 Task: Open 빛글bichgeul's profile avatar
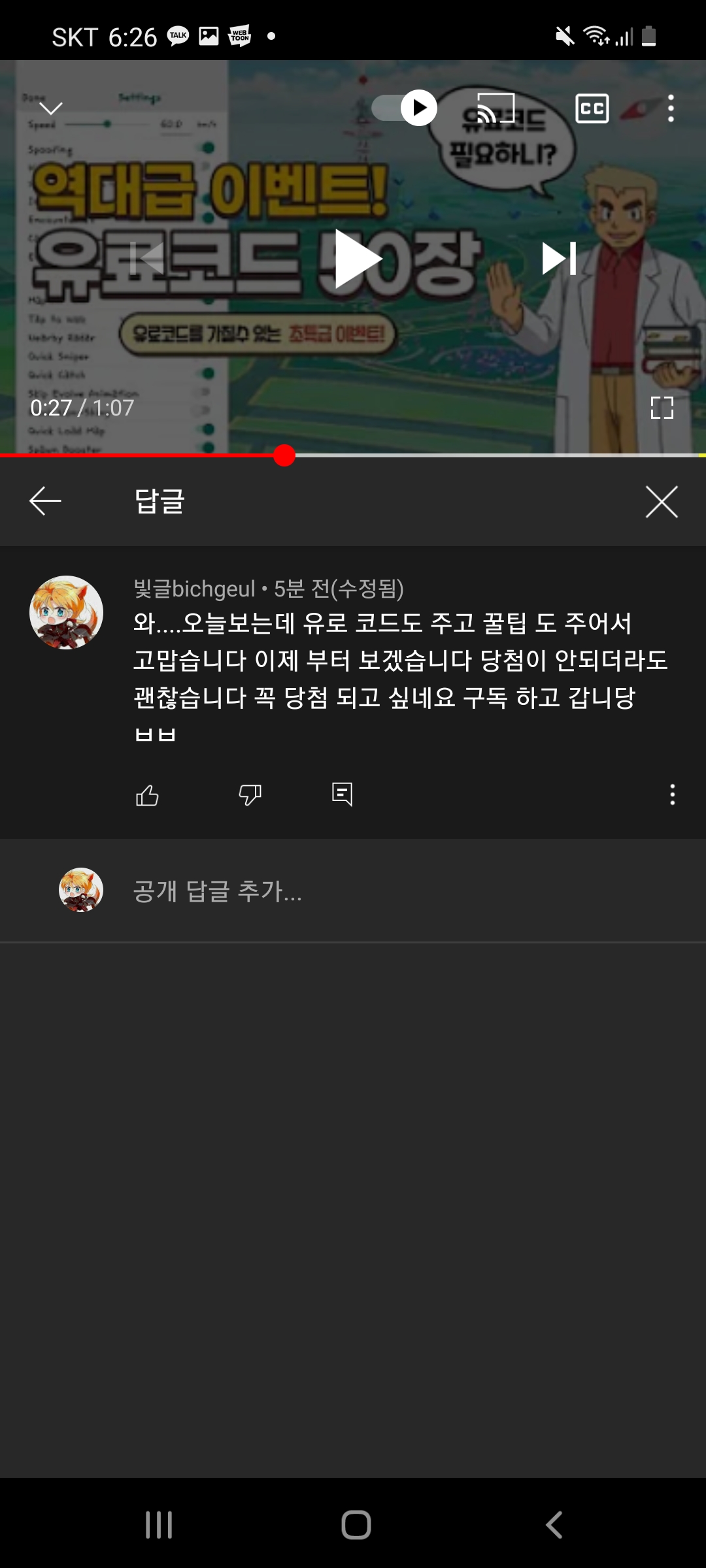(66, 612)
